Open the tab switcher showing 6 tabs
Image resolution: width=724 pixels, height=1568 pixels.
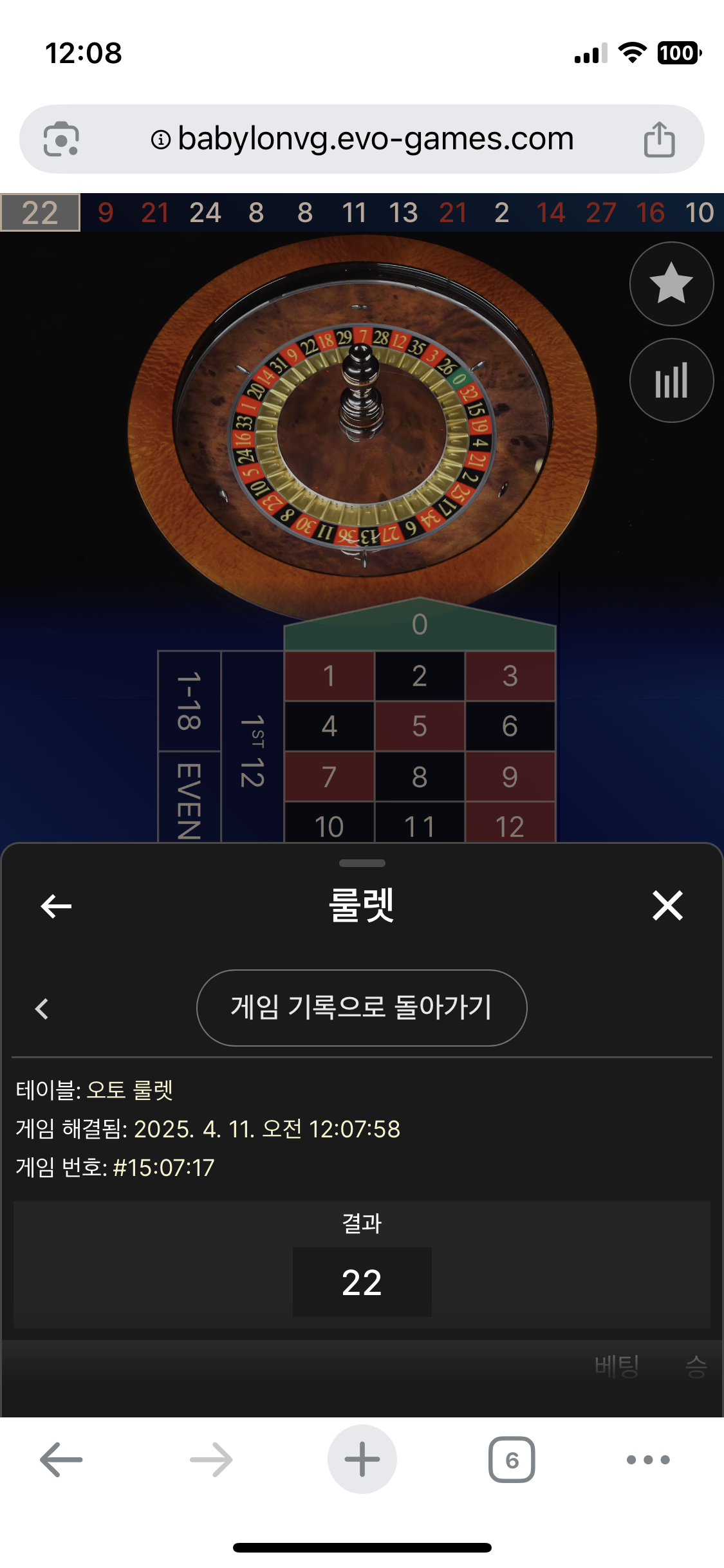(x=512, y=1459)
